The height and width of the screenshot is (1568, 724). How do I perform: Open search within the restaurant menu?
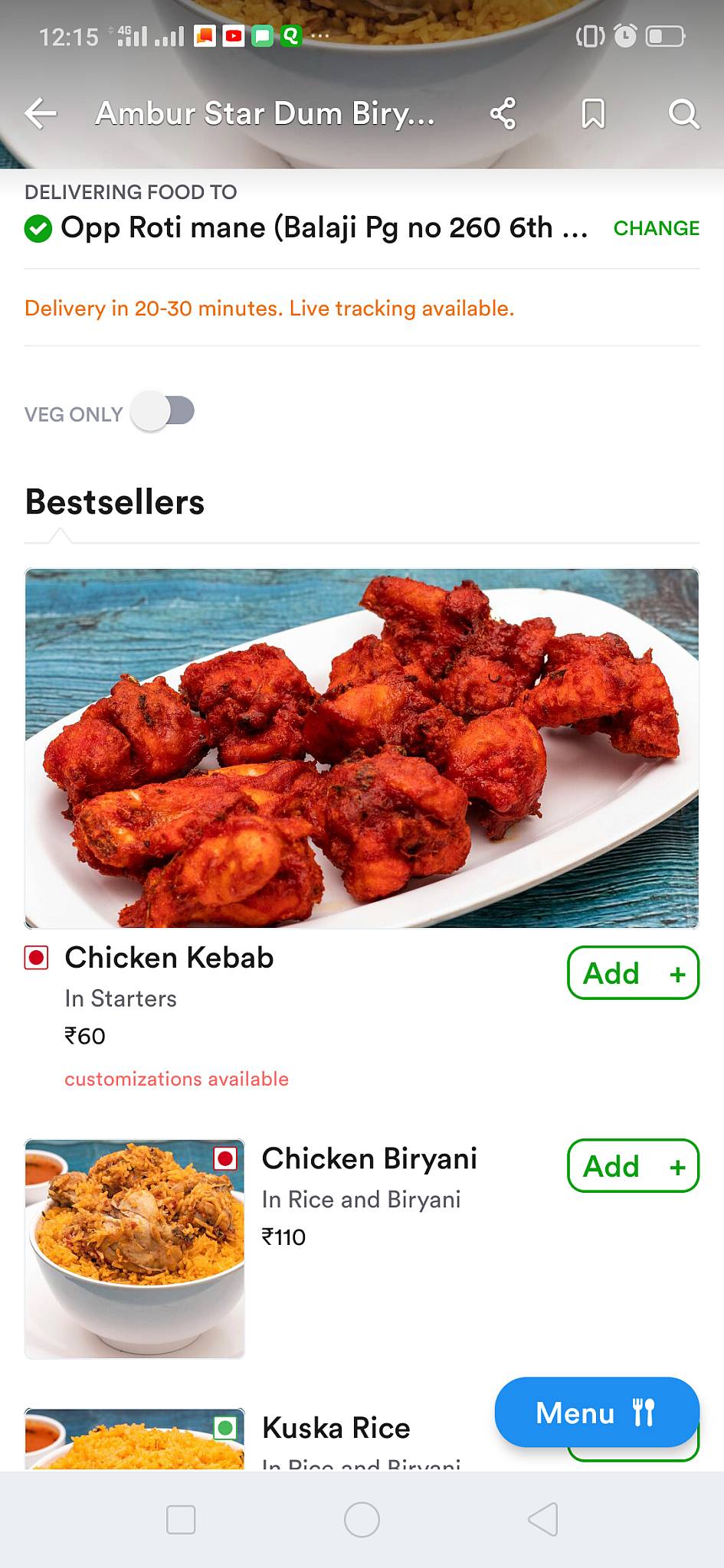click(x=683, y=115)
